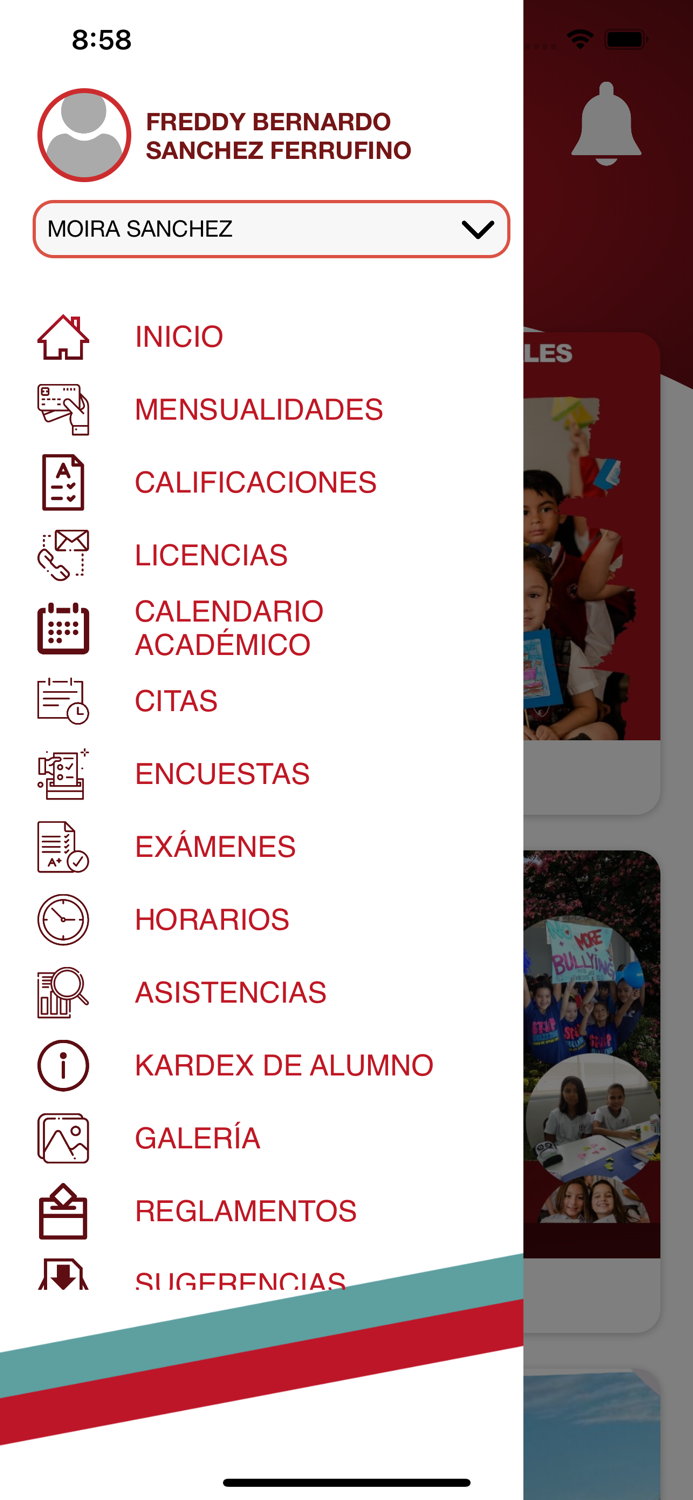Browse the Galería
The width and height of the screenshot is (693, 1500).
pyautogui.click(x=197, y=1139)
